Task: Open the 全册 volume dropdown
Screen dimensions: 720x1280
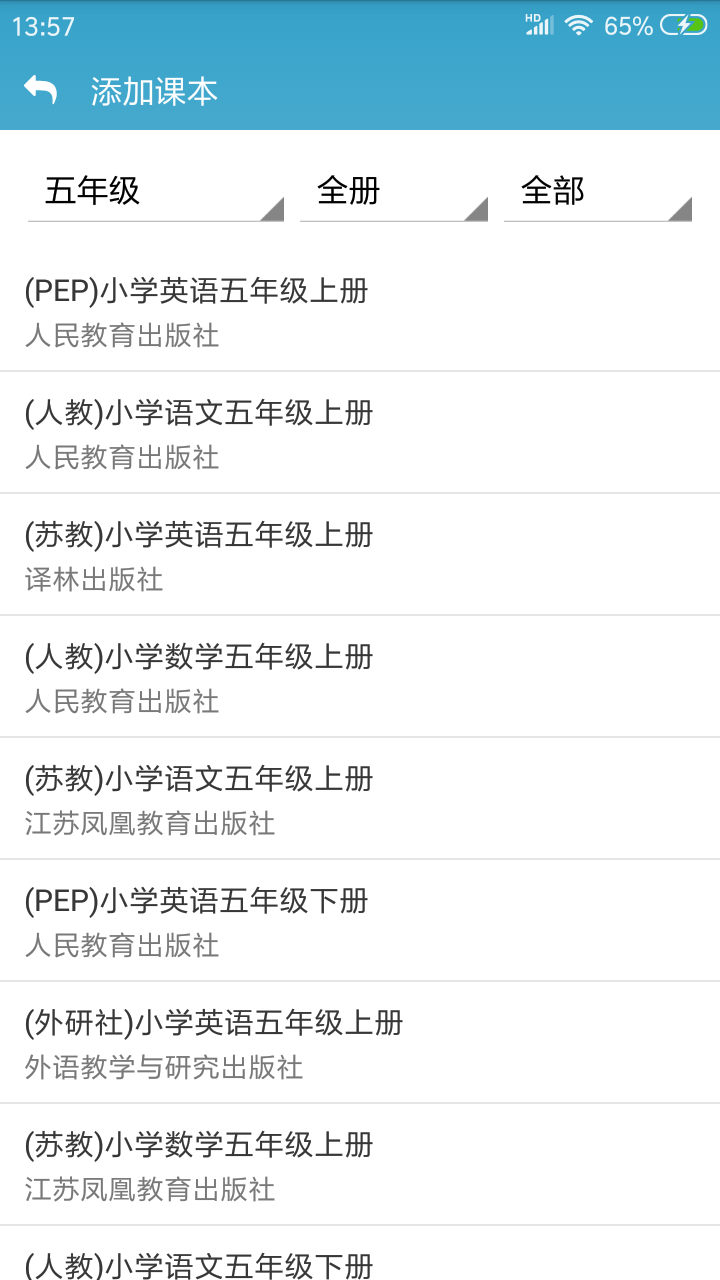Action: tap(393, 193)
